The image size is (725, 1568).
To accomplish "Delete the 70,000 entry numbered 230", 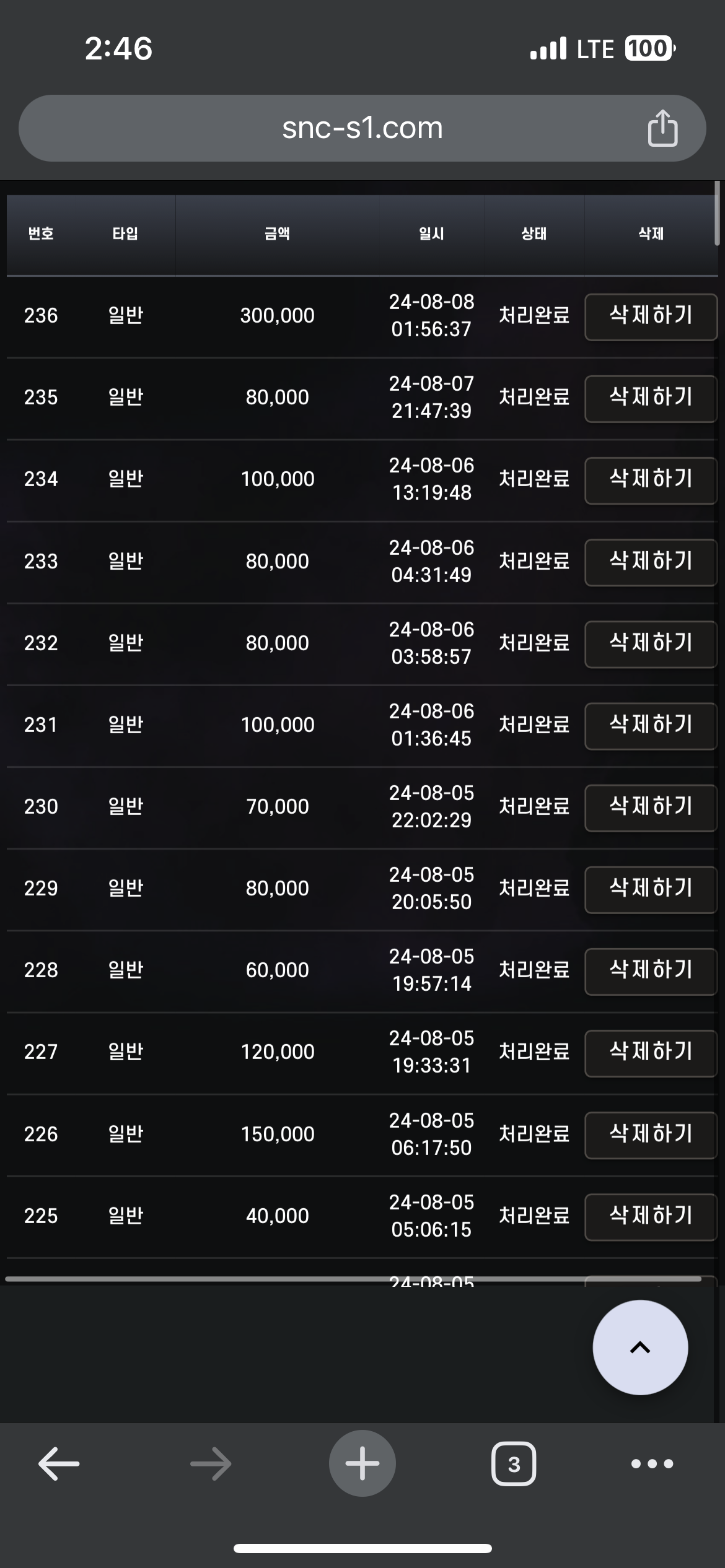I will coord(651,808).
